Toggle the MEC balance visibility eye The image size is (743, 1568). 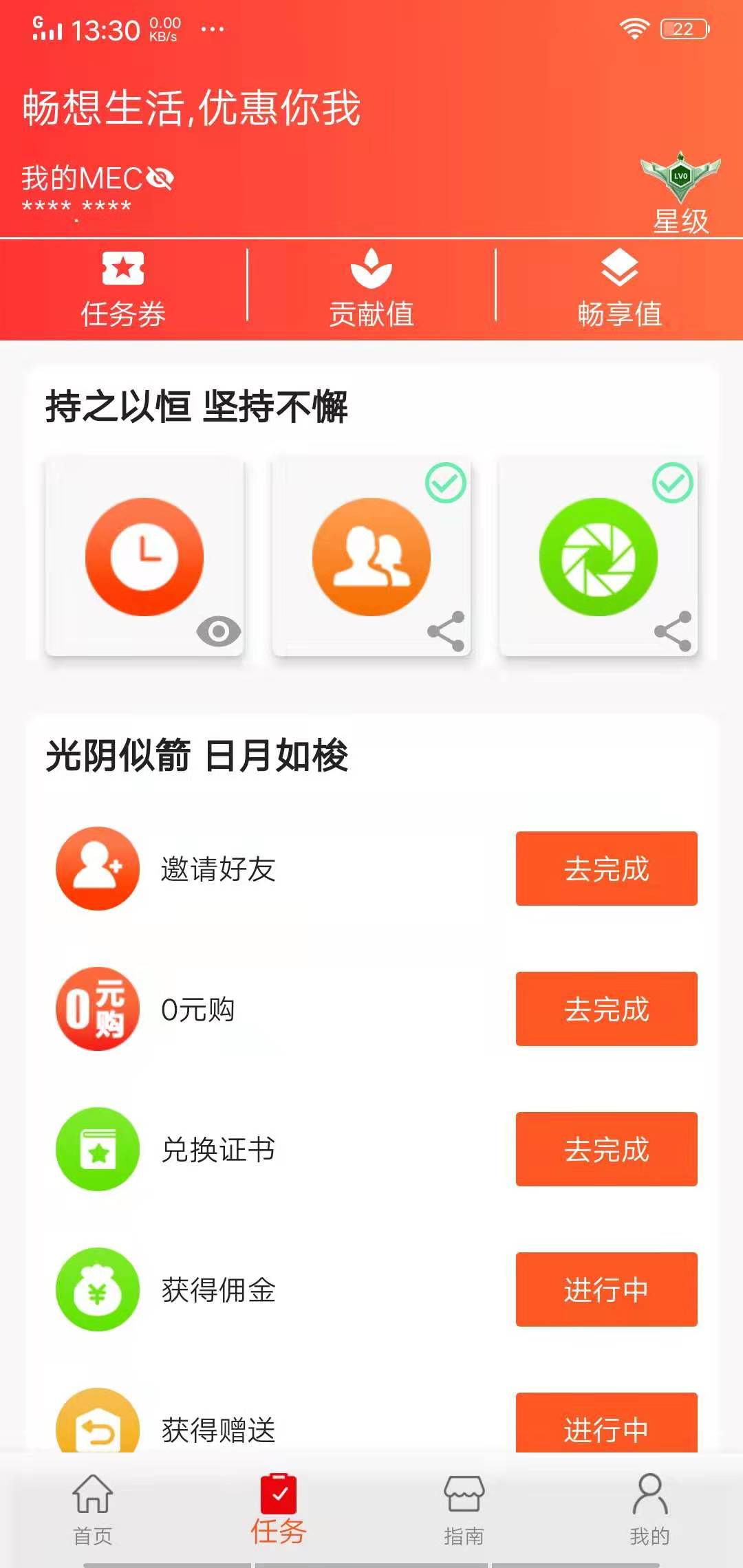point(160,179)
